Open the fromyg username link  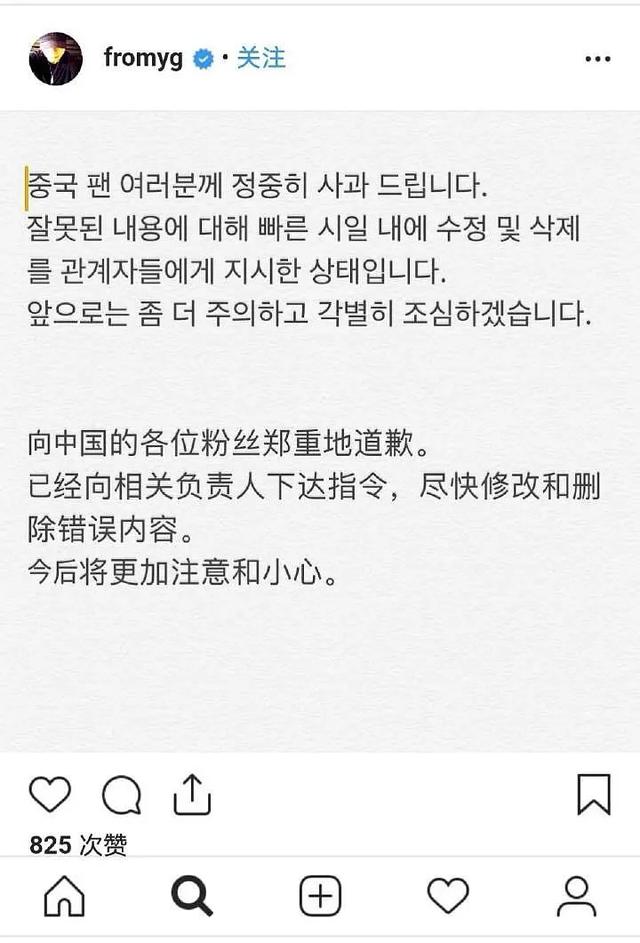pyautogui.click(x=143, y=58)
